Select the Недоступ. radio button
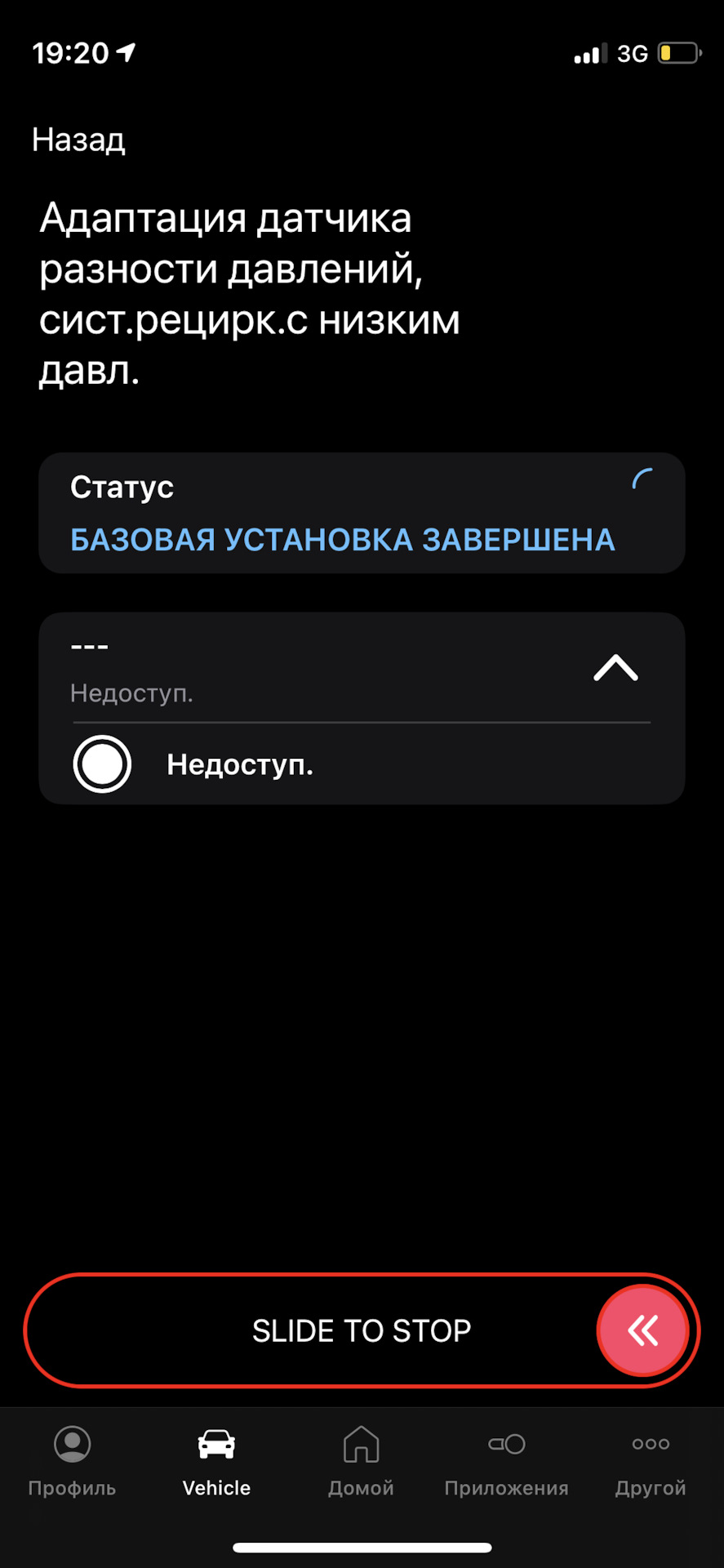This screenshot has width=724, height=1568. pyautogui.click(x=102, y=764)
